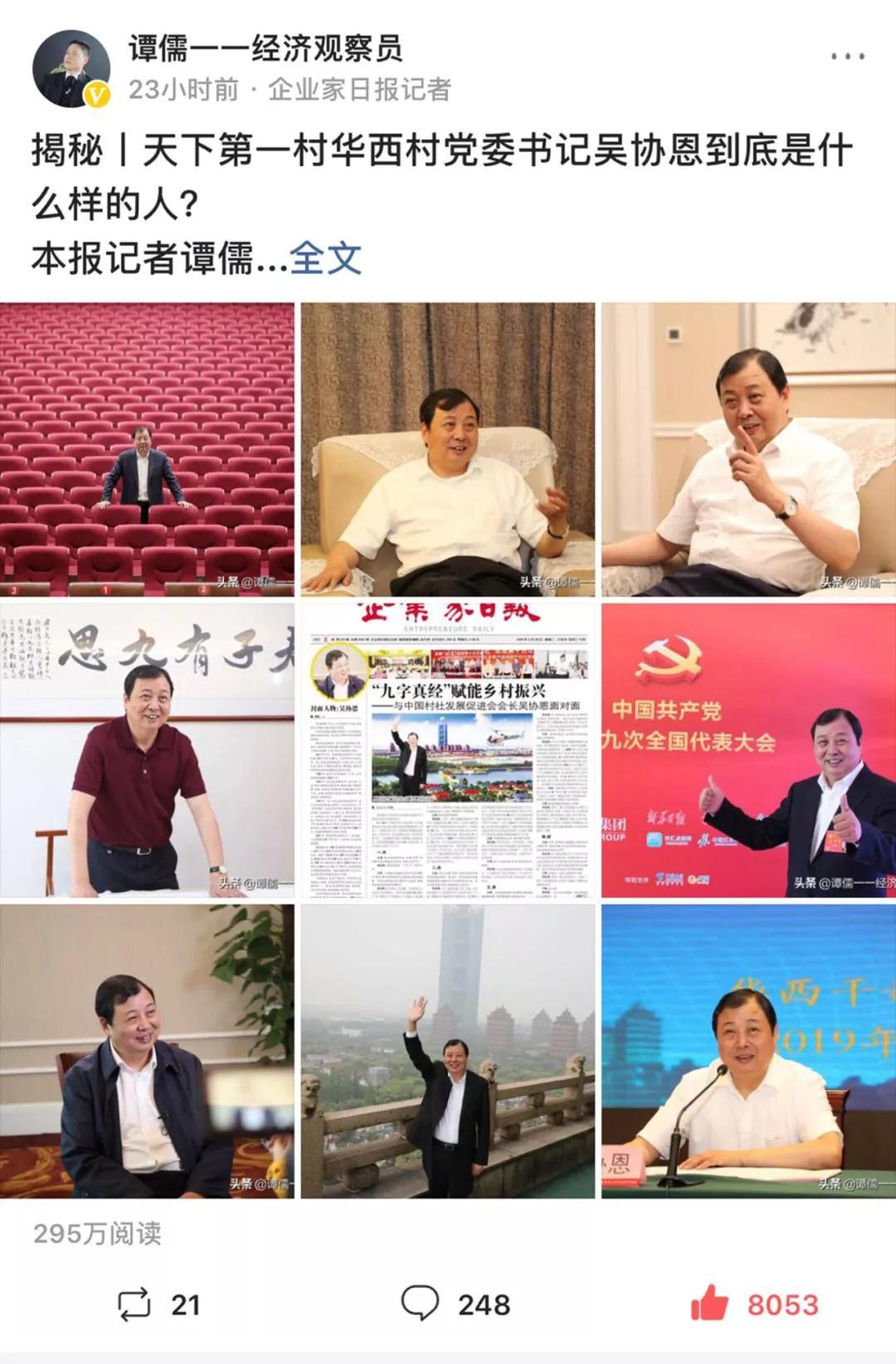The width and height of the screenshot is (896, 1364).
Task: Open the waving by the railing photo
Action: (447, 1051)
